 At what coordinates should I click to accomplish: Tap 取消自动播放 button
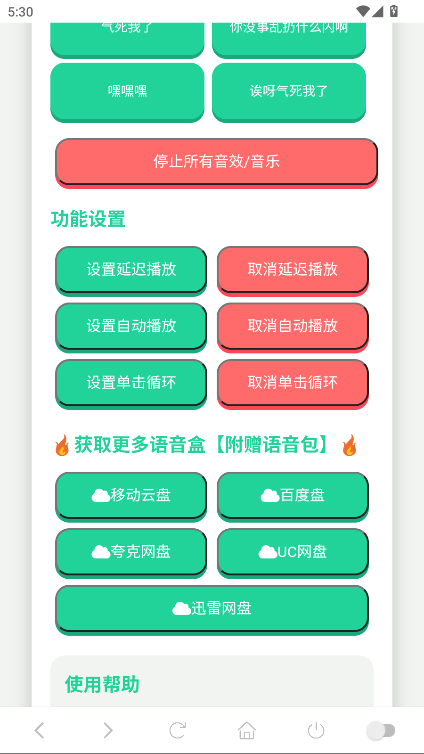[293, 327]
